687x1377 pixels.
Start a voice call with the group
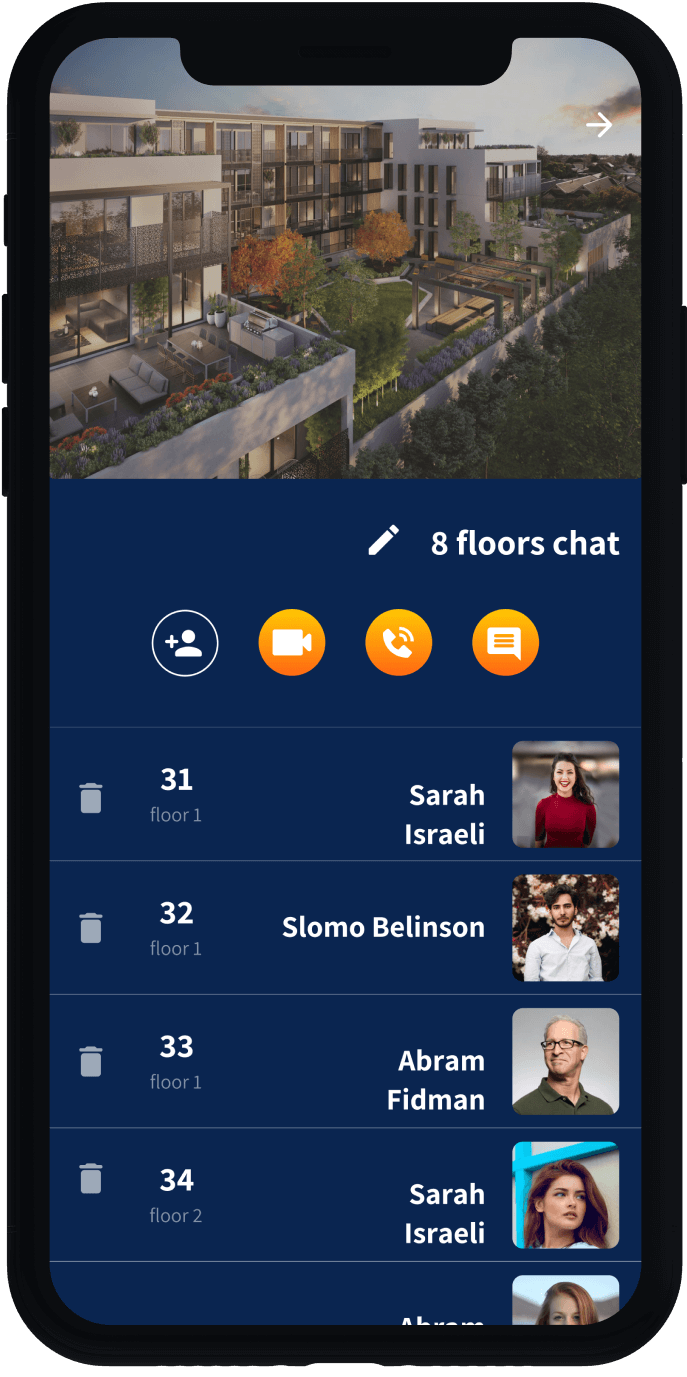pos(399,643)
